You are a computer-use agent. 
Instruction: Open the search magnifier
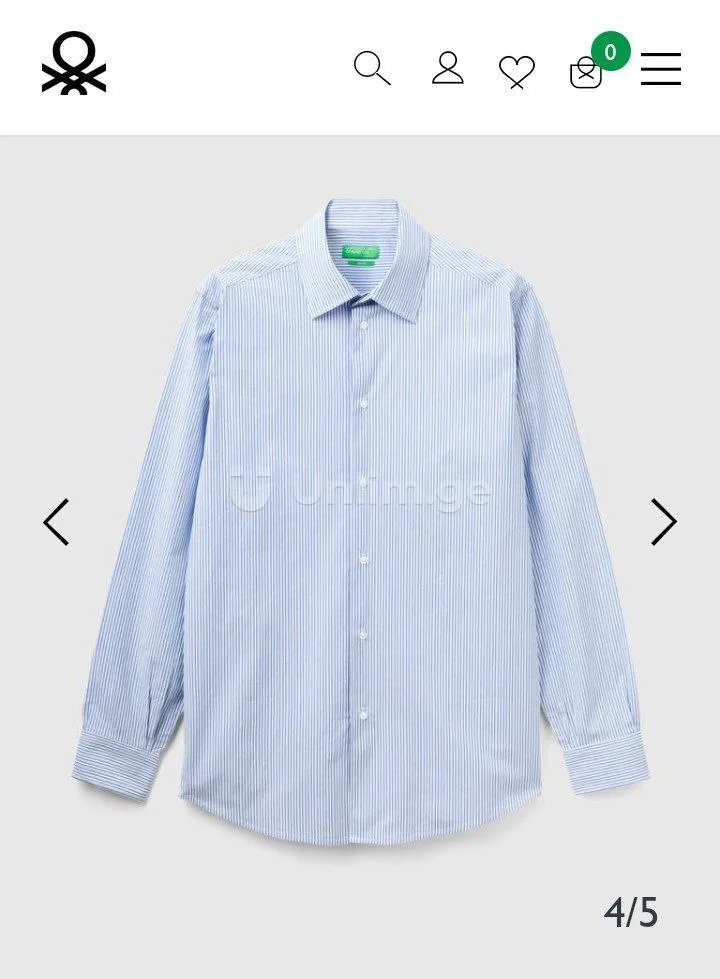(x=372, y=69)
